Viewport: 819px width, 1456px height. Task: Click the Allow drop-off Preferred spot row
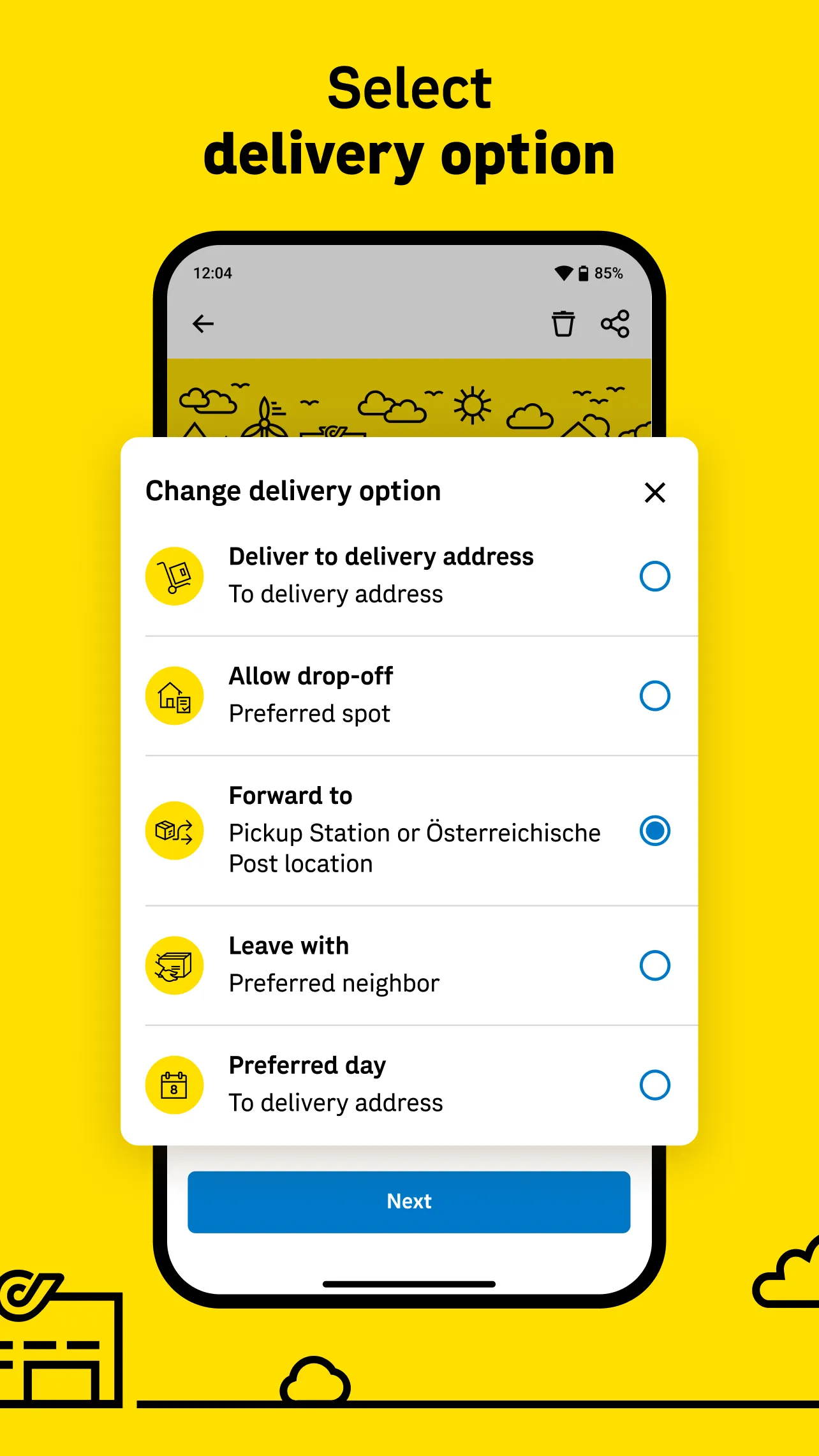(408, 695)
